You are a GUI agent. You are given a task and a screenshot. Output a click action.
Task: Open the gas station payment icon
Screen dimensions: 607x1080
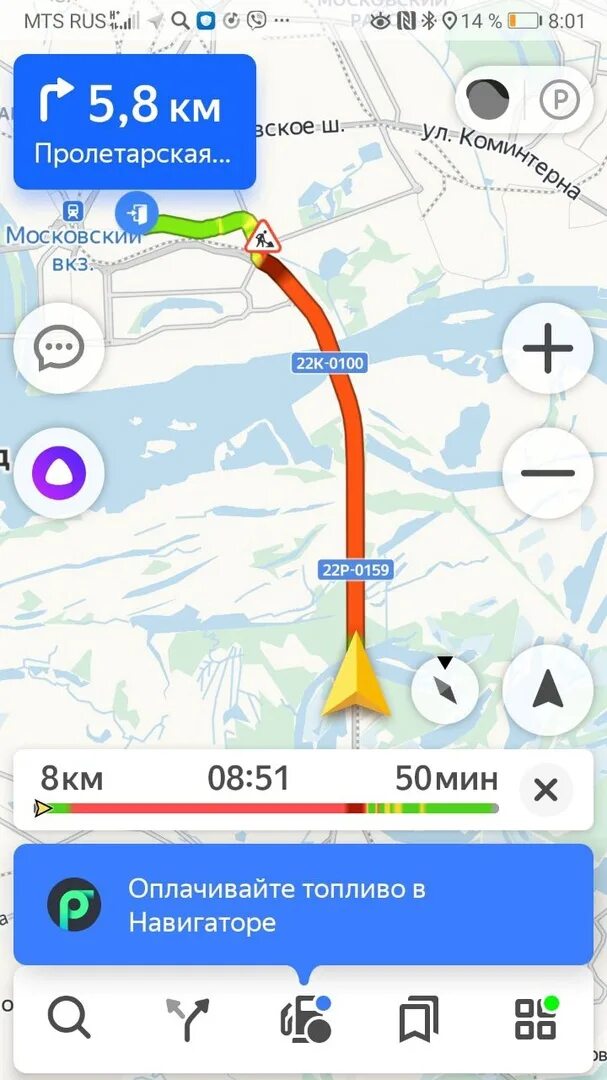click(x=305, y=1019)
